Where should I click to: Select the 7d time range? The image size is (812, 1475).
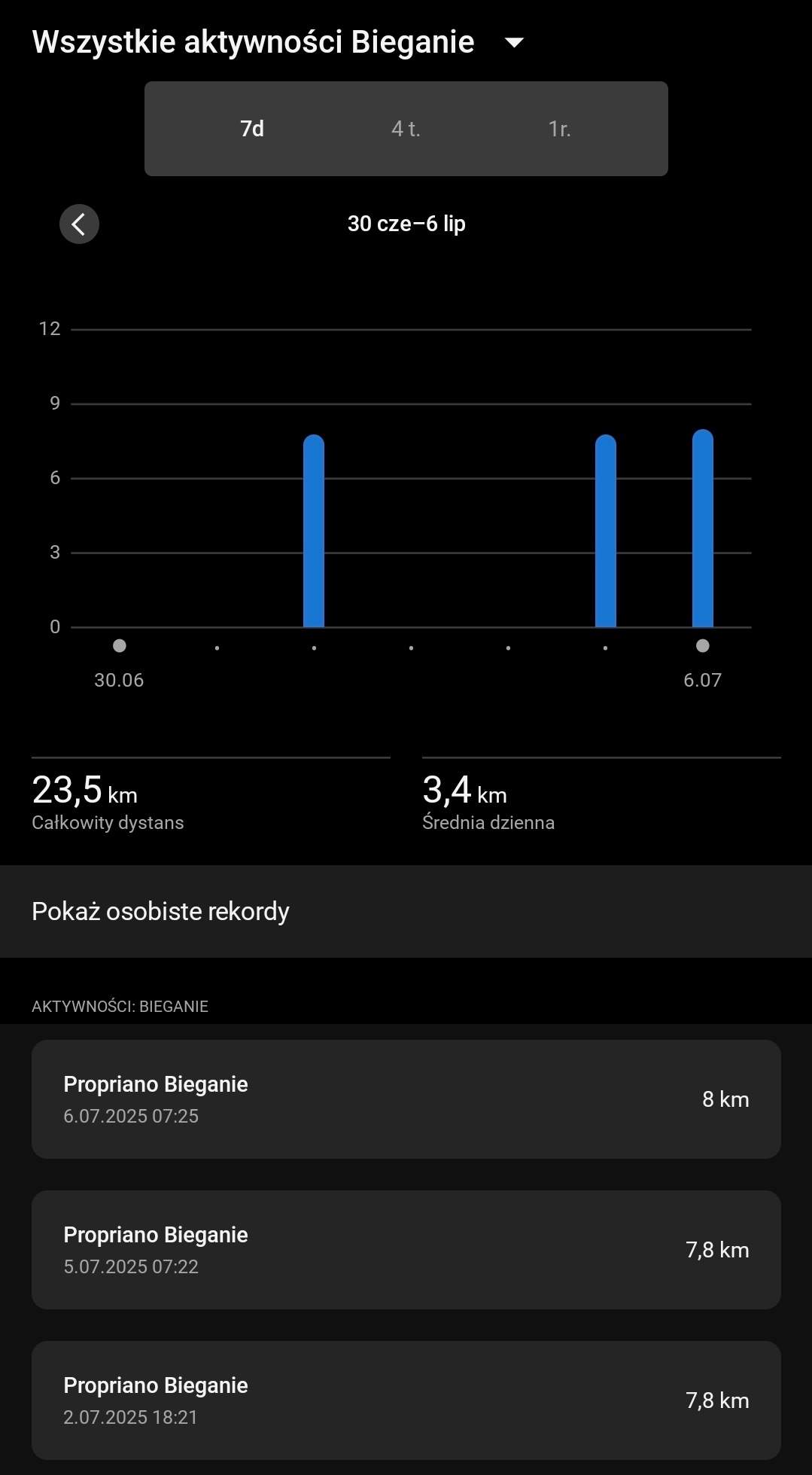(x=252, y=129)
